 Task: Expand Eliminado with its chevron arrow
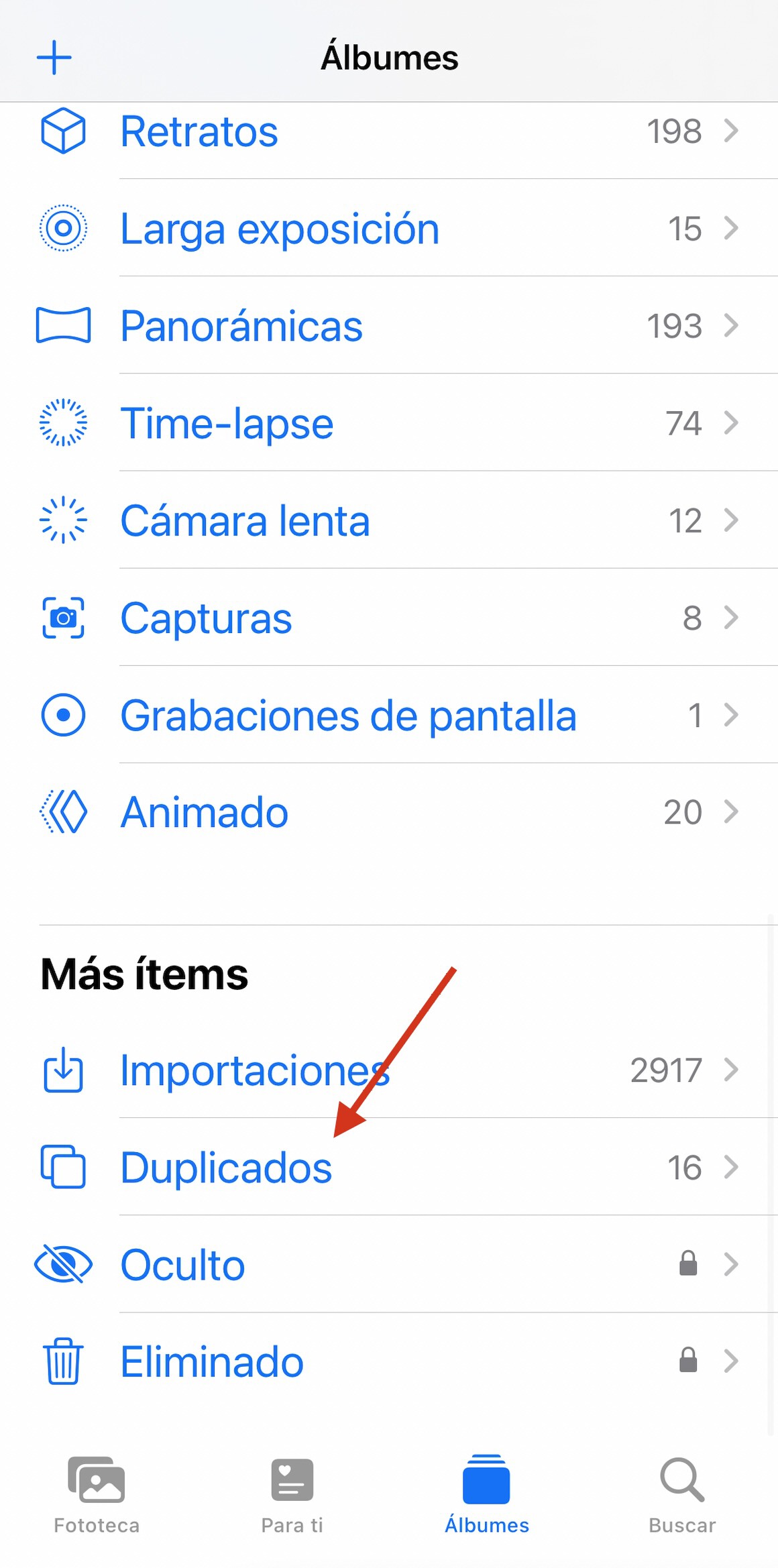click(x=731, y=1361)
